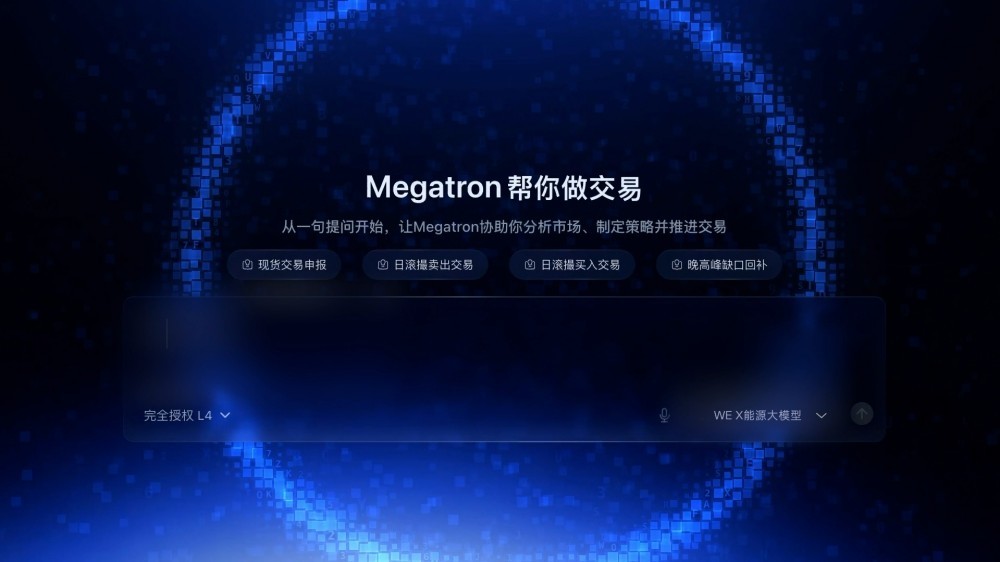The width and height of the screenshot is (1000, 562).
Task: Expand the 完全授权 L4 dropdown
Action: pyautogui.click(x=187, y=415)
